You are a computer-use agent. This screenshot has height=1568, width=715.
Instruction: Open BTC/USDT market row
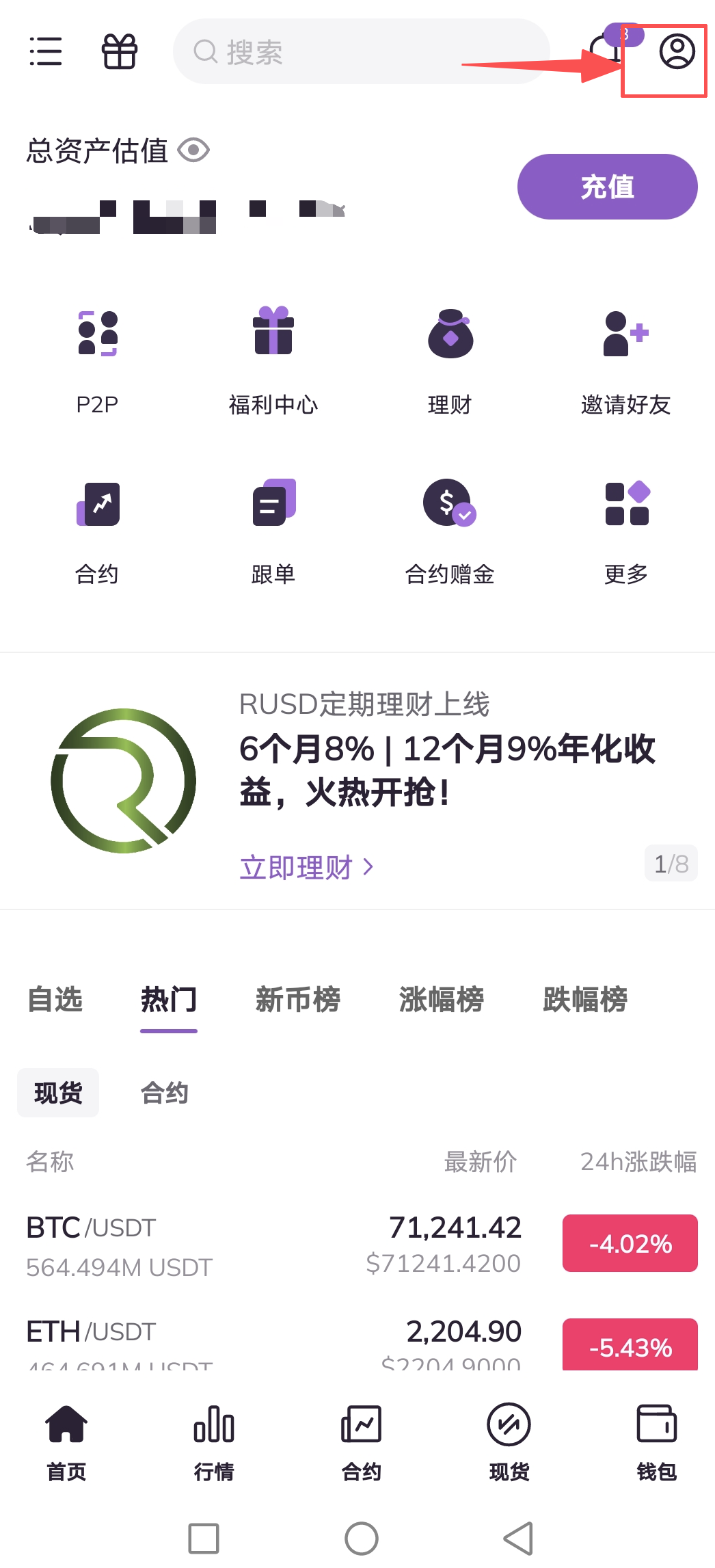point(273,1245)
